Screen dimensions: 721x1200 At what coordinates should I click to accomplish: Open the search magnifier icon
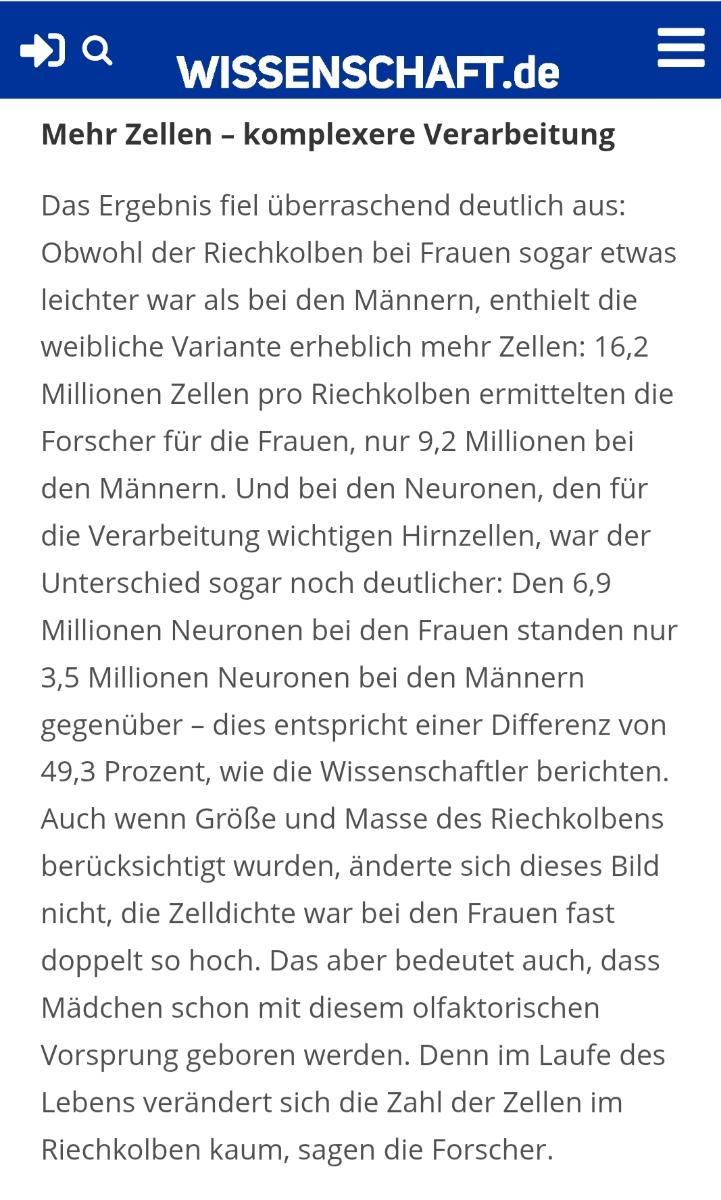point(97,49)
